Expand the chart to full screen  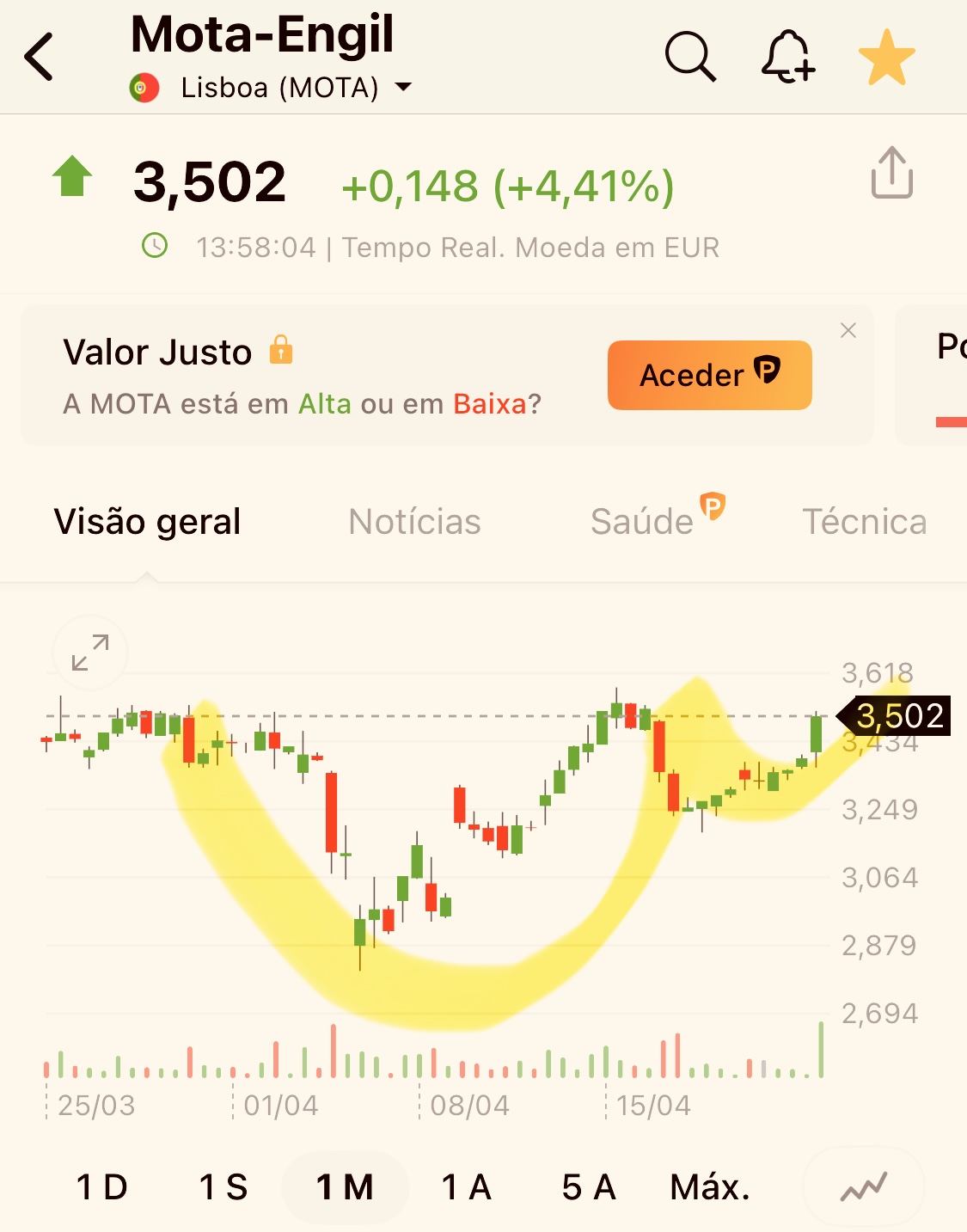tap(90, 653)
